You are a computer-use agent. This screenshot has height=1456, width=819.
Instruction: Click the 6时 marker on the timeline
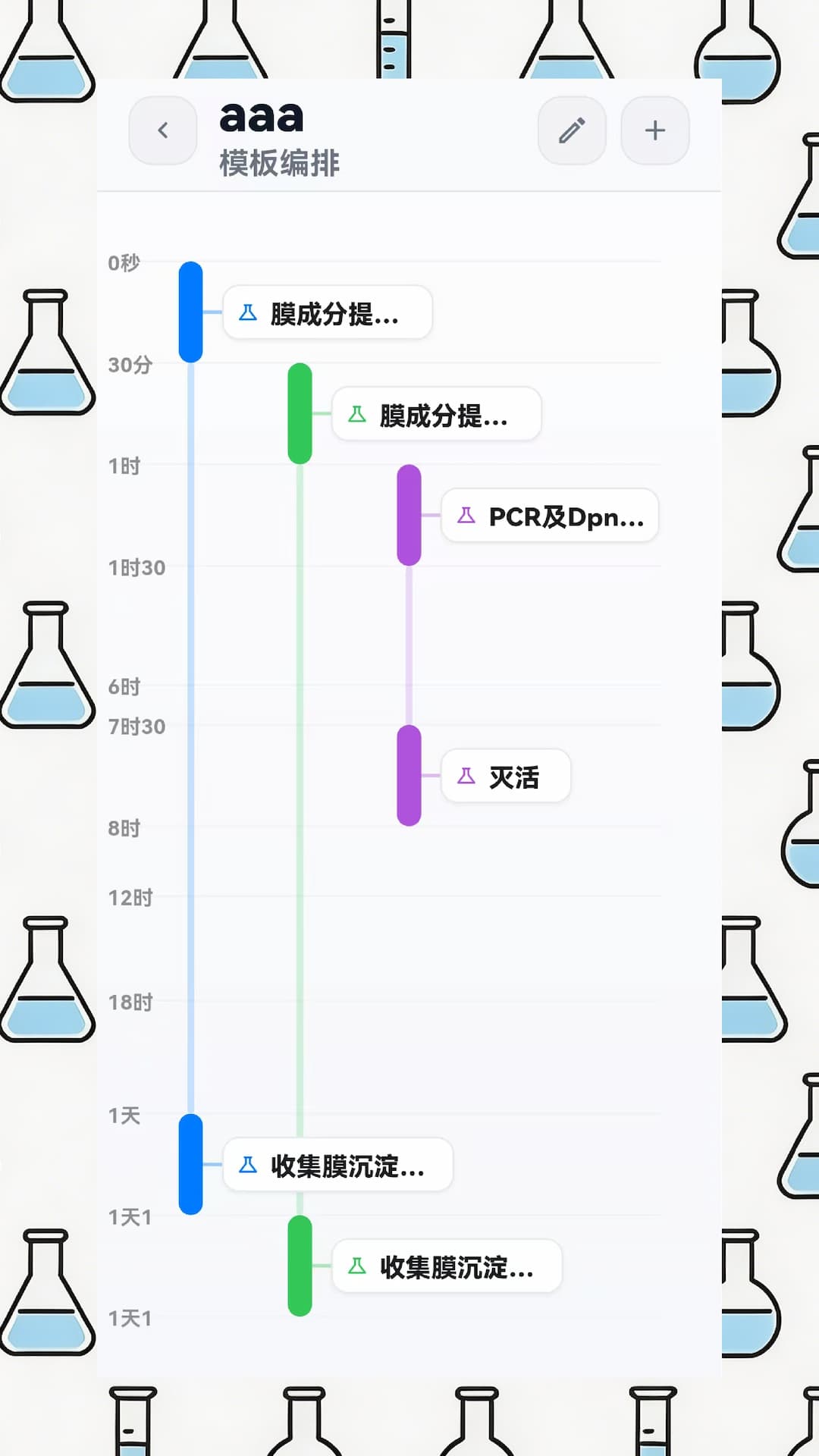pos(124,687)
